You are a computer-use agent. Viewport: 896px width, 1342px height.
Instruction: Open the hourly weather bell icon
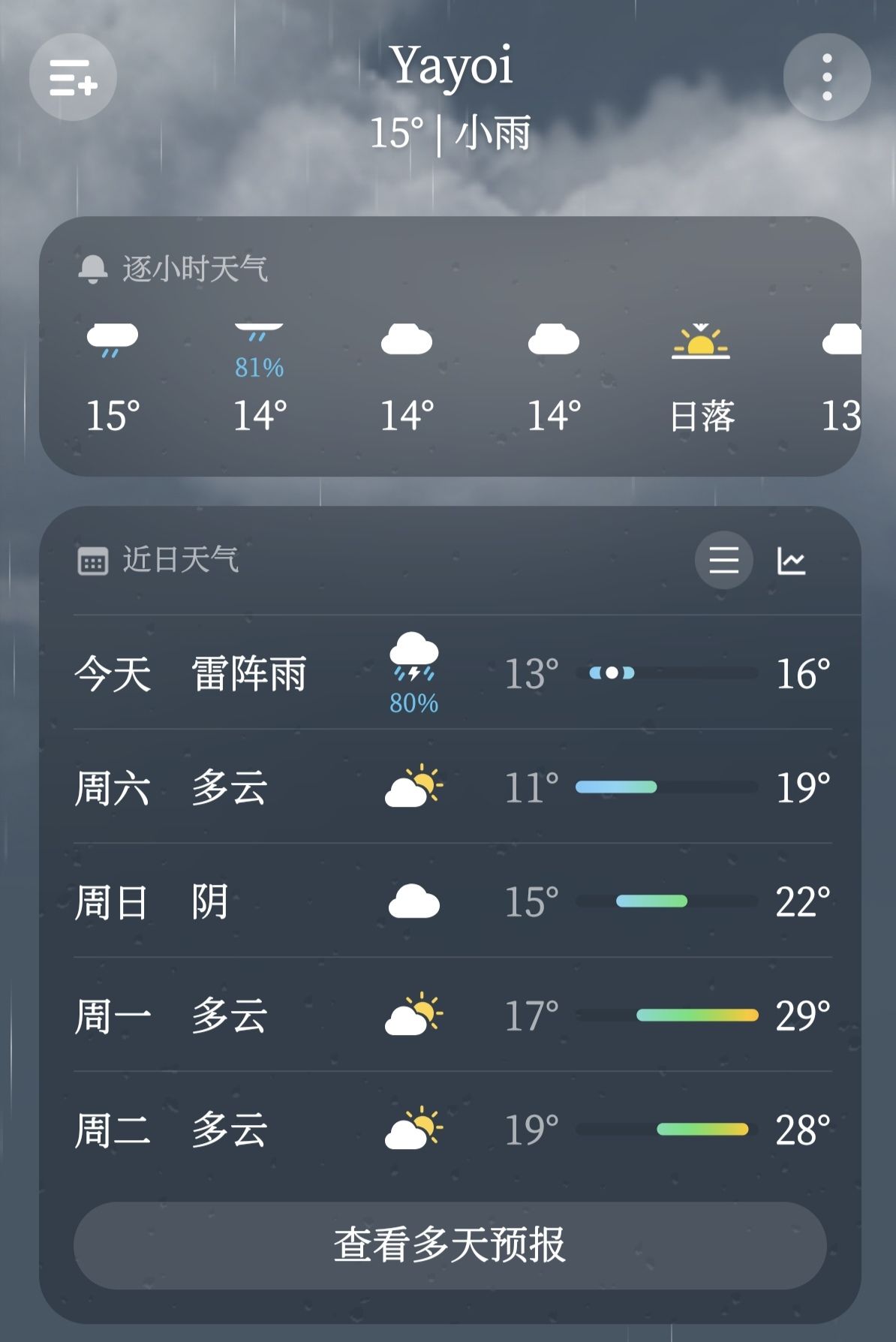click(x=93, y=269)
